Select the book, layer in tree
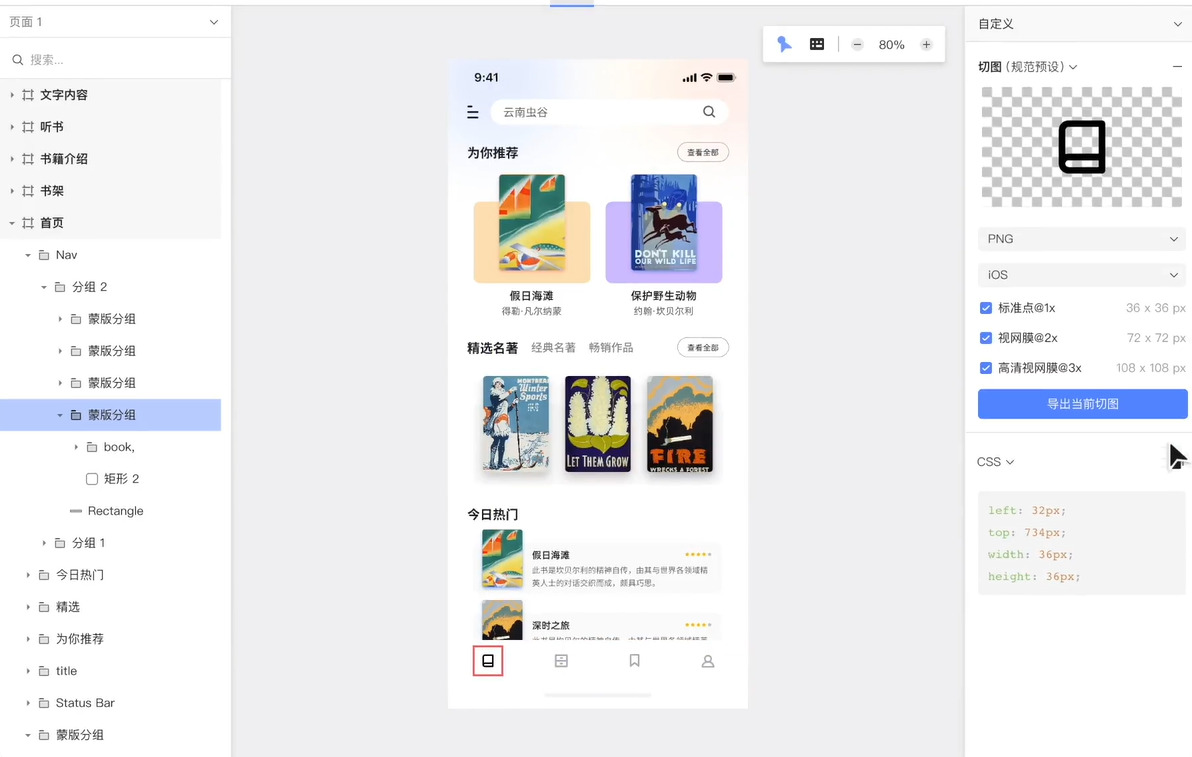1192x757 pixels. point(119,447)
